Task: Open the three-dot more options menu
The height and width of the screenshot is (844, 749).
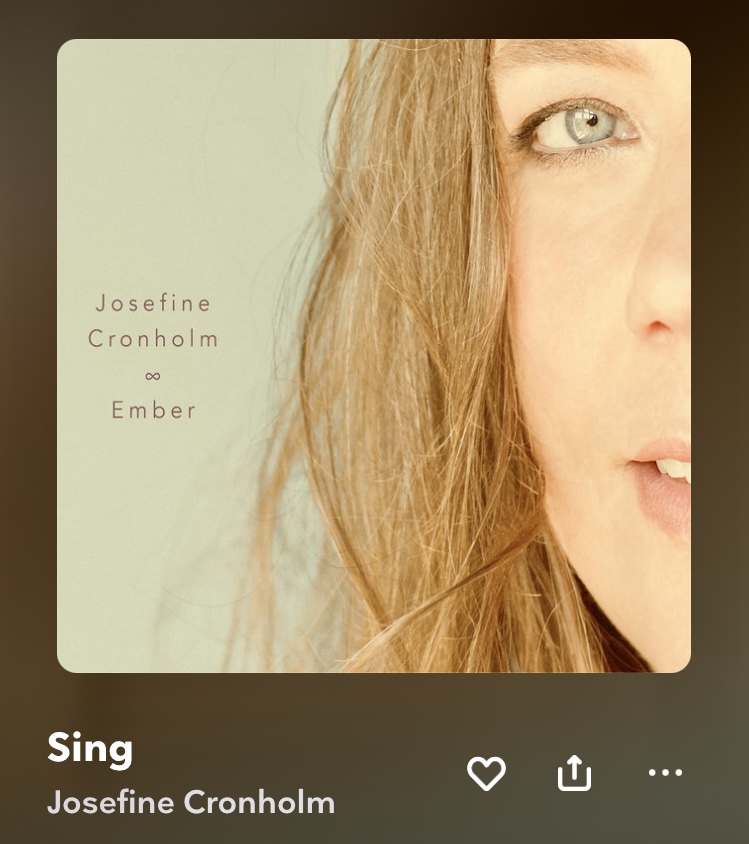Action: 665,772
